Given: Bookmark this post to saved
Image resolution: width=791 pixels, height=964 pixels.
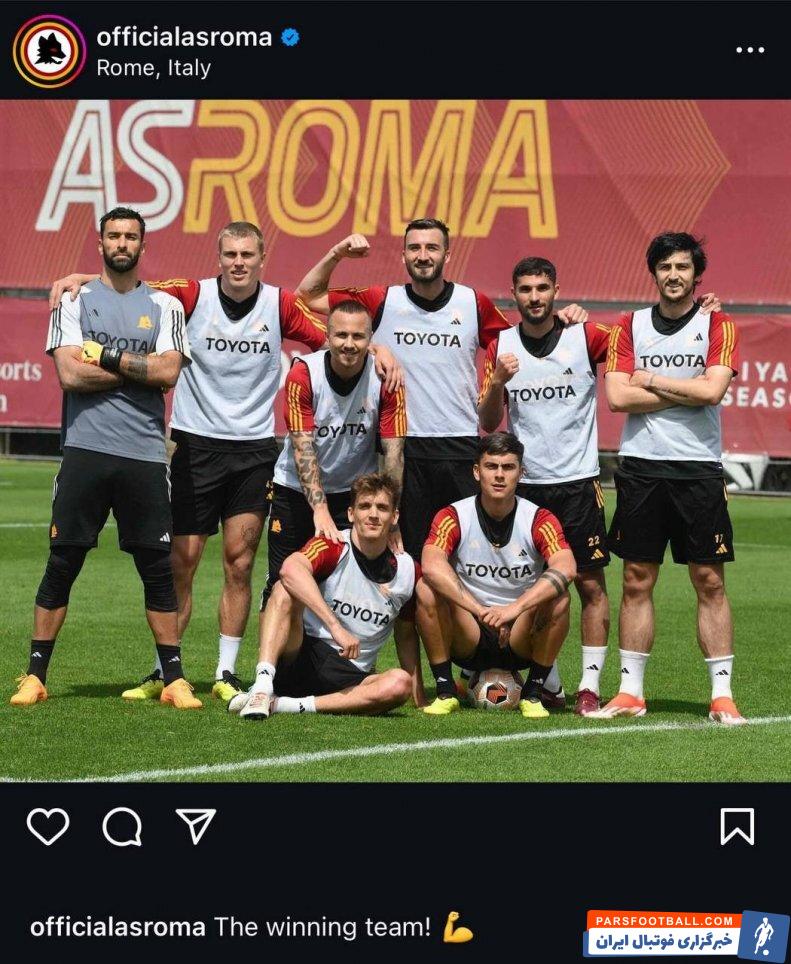Looking at the screenshot, I should click(x=737, y=826).
